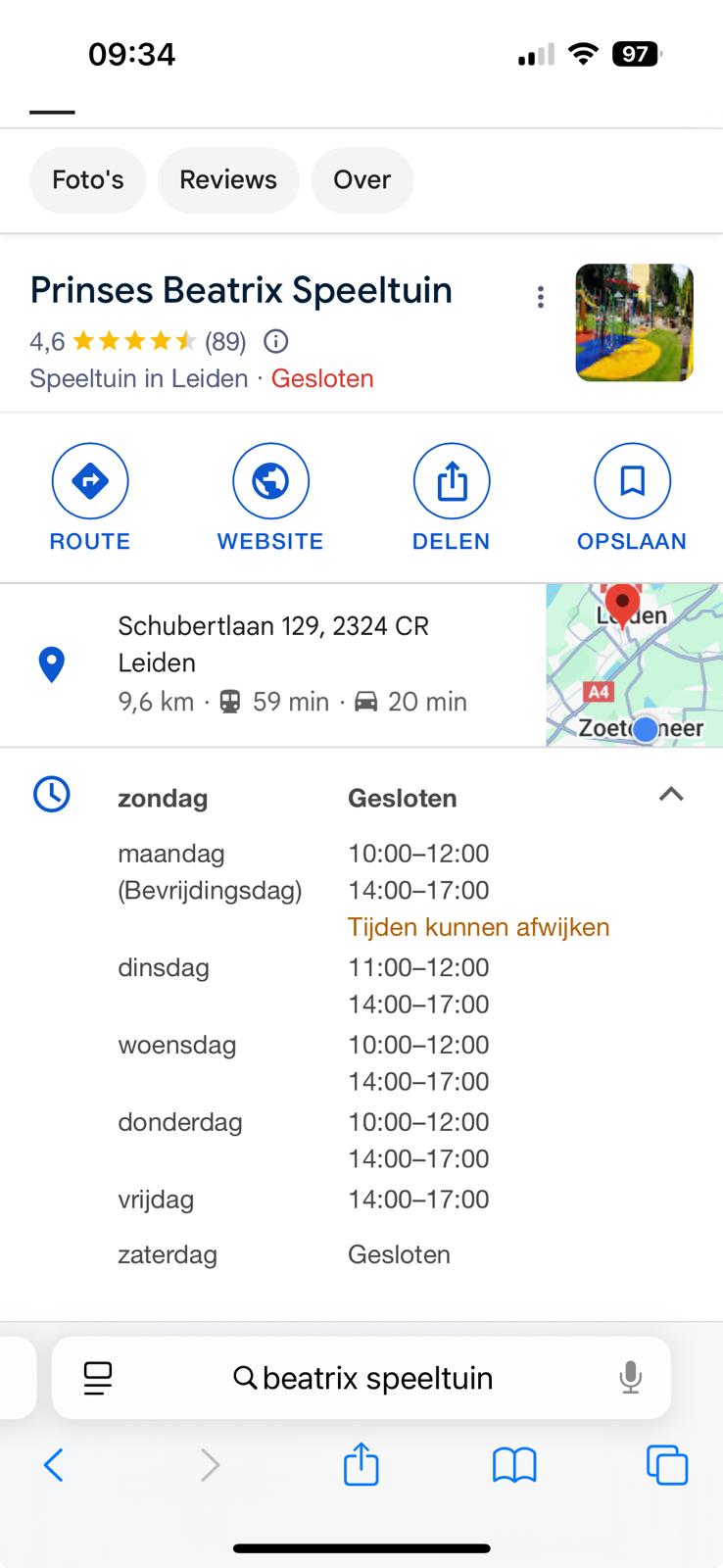Open the bookmarks book icon

click(x=514, y=1466)
